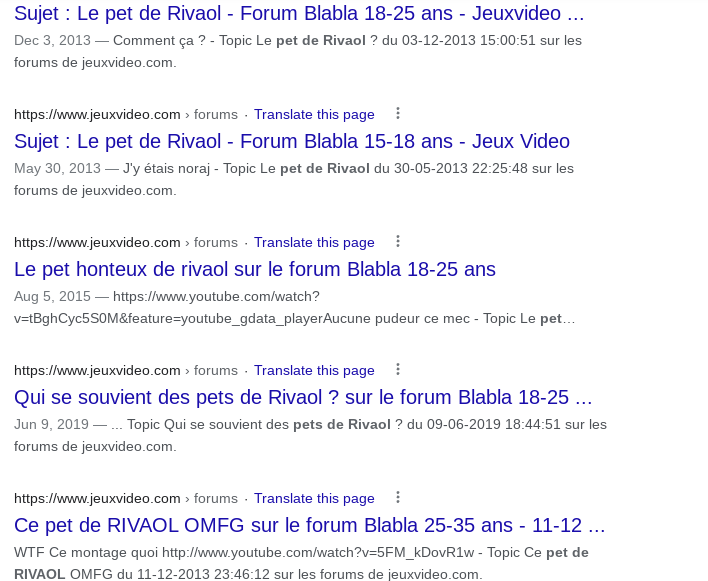Viewport: 708px width, 581px height.
Task: Translate the 'Ce pet de RIVAOL OMFG' page
Action: (x=314, y=498)
